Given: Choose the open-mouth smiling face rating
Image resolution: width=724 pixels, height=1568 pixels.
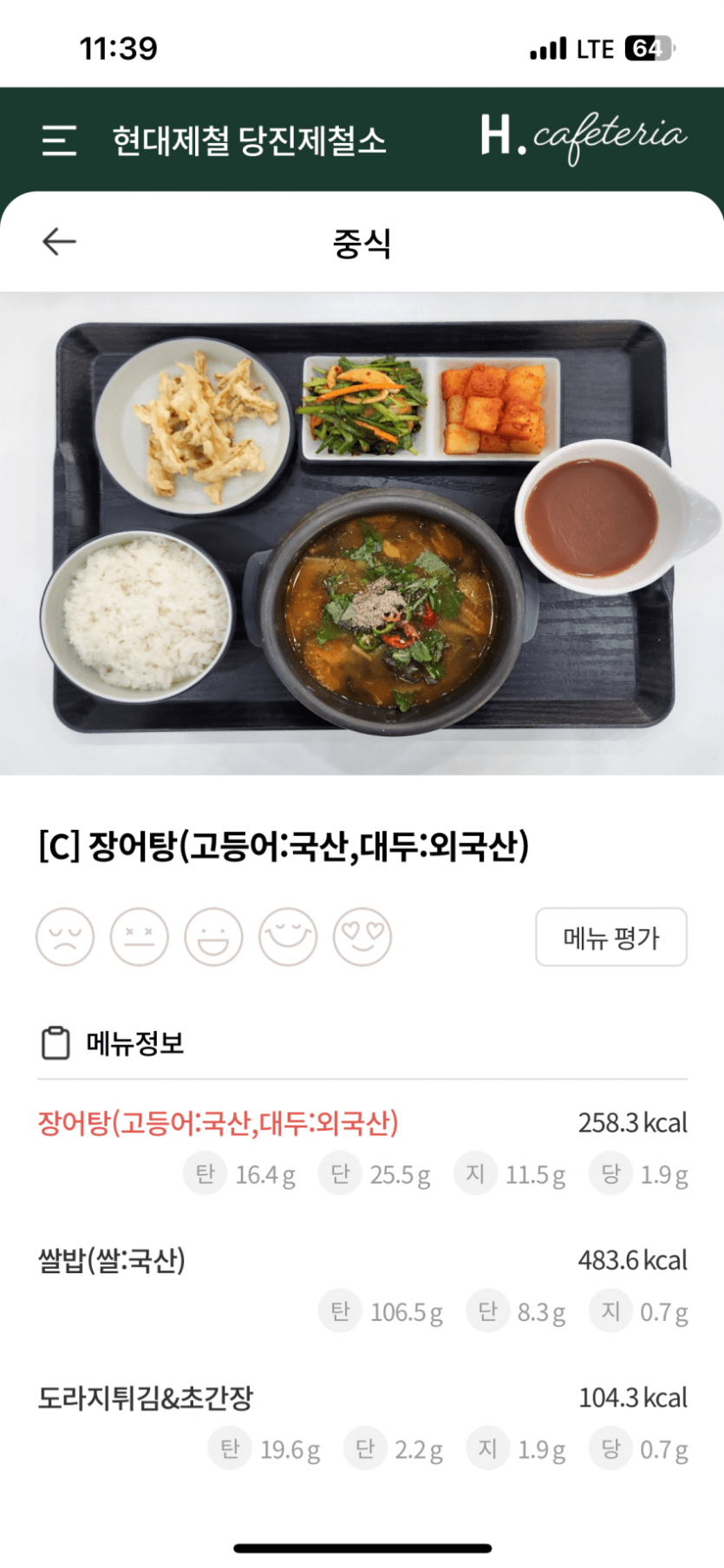Looking at the screenshot, I should point(214,937).
